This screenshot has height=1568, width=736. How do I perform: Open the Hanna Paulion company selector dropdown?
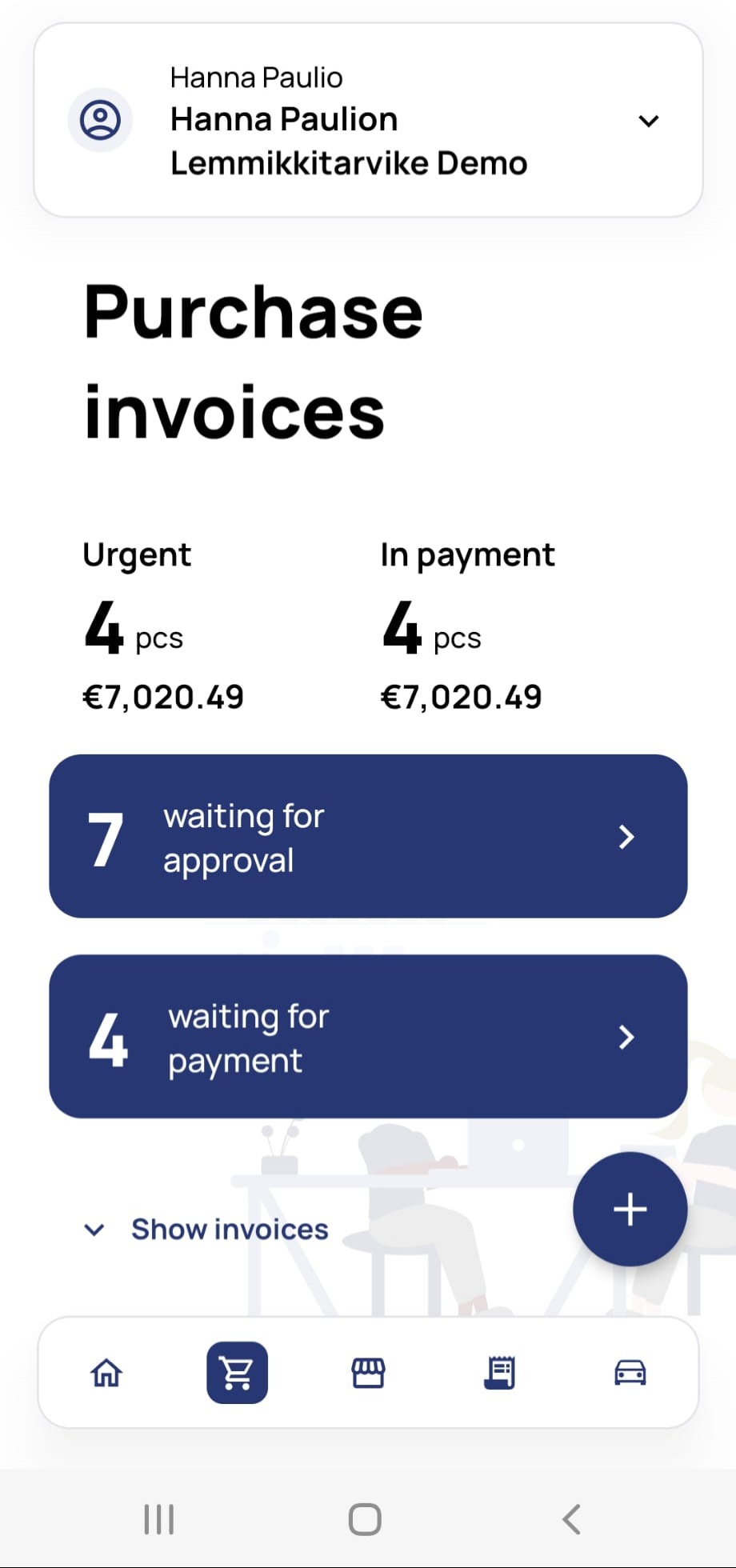648,121
